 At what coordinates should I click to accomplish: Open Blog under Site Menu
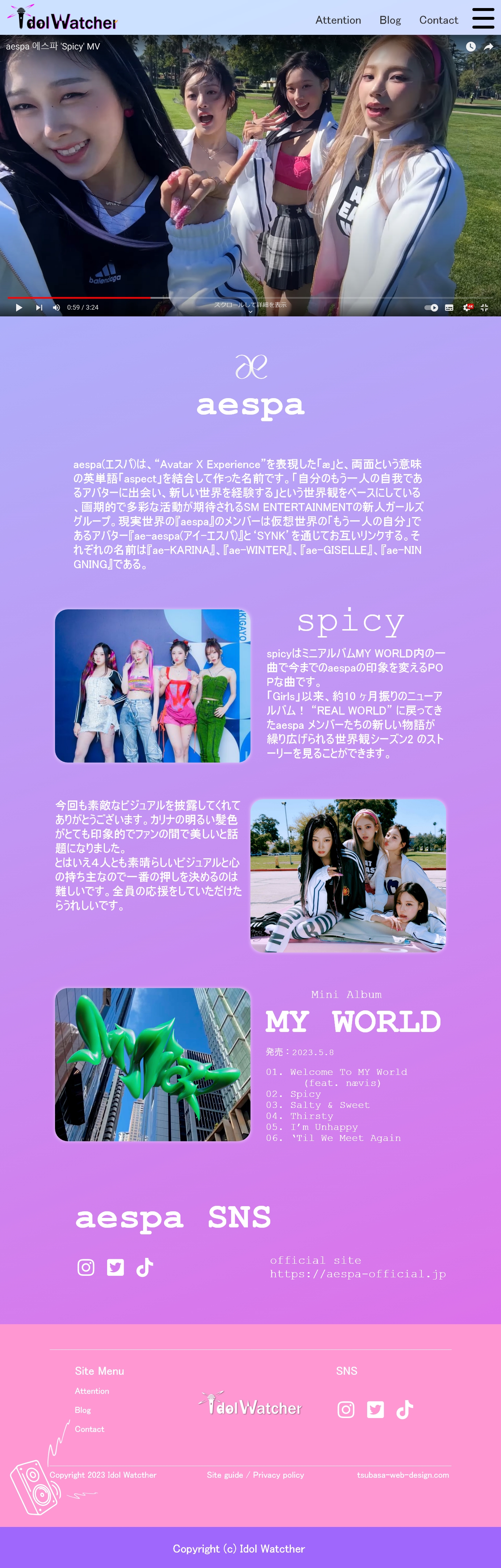(83, 1410)
